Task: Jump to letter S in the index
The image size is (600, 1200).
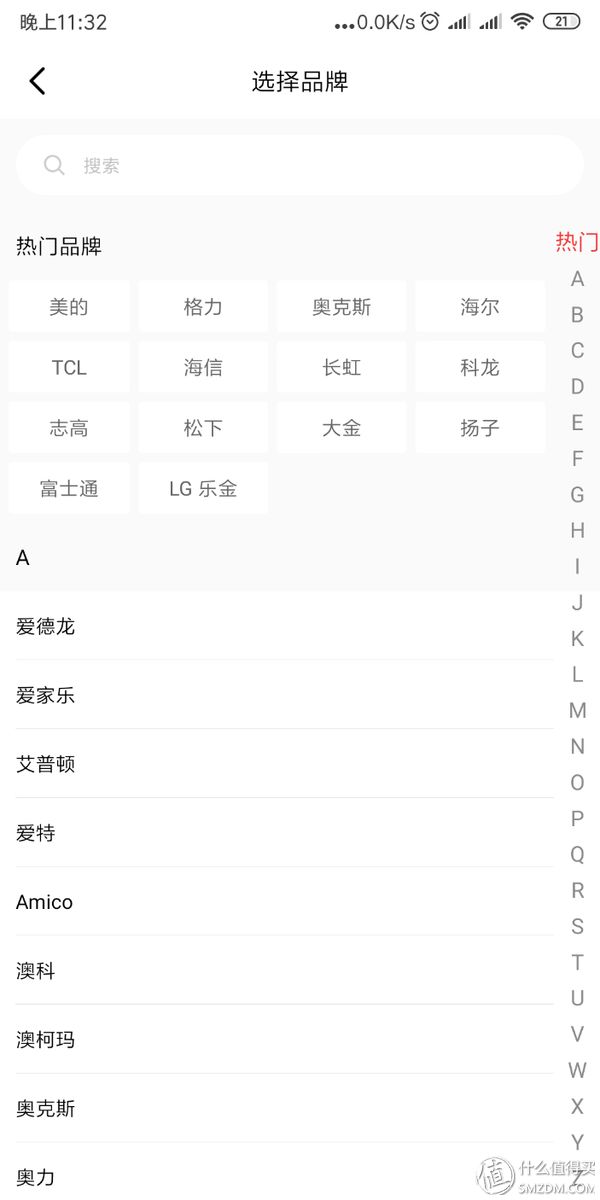Action: (577, 927)
